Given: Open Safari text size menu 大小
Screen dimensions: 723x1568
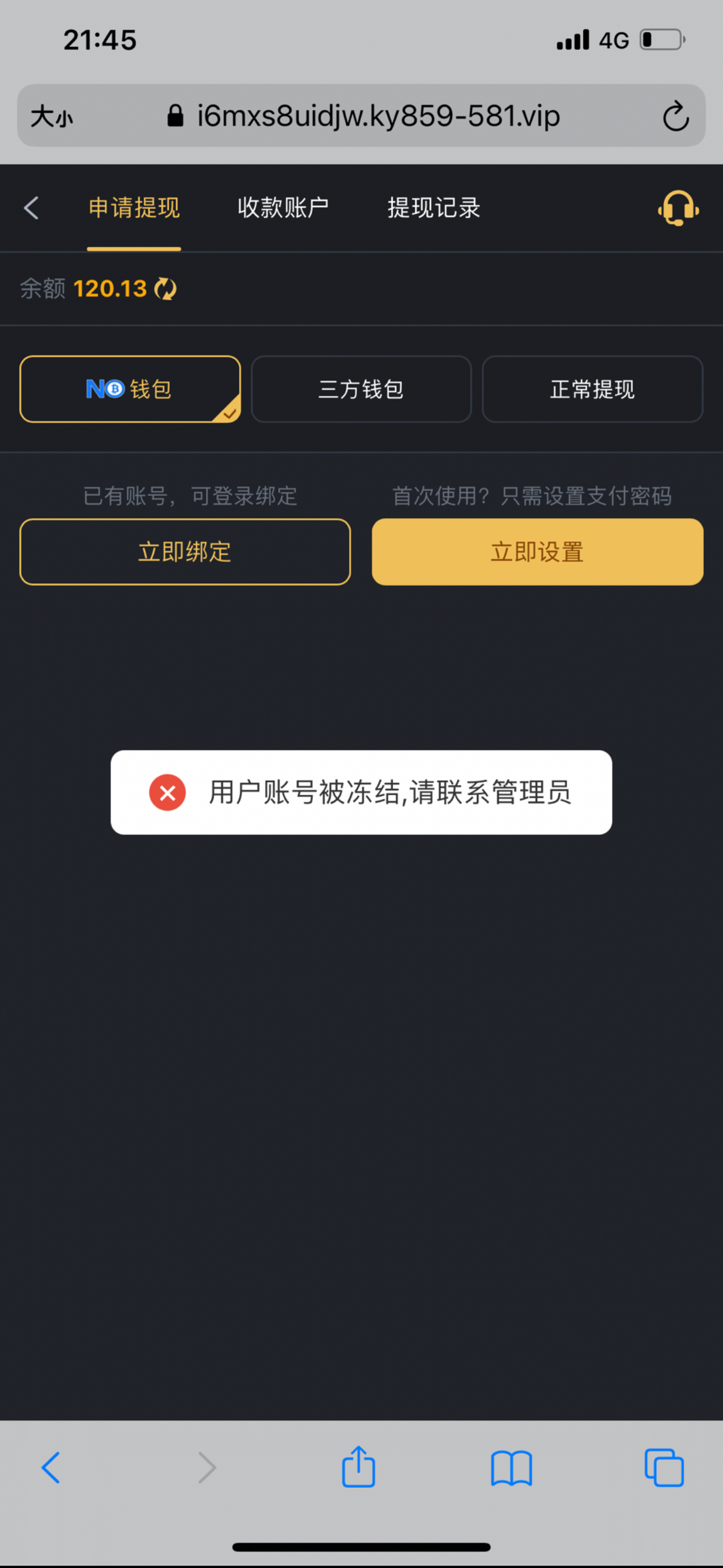Looking at the screenshot, I should click(52, 116).
